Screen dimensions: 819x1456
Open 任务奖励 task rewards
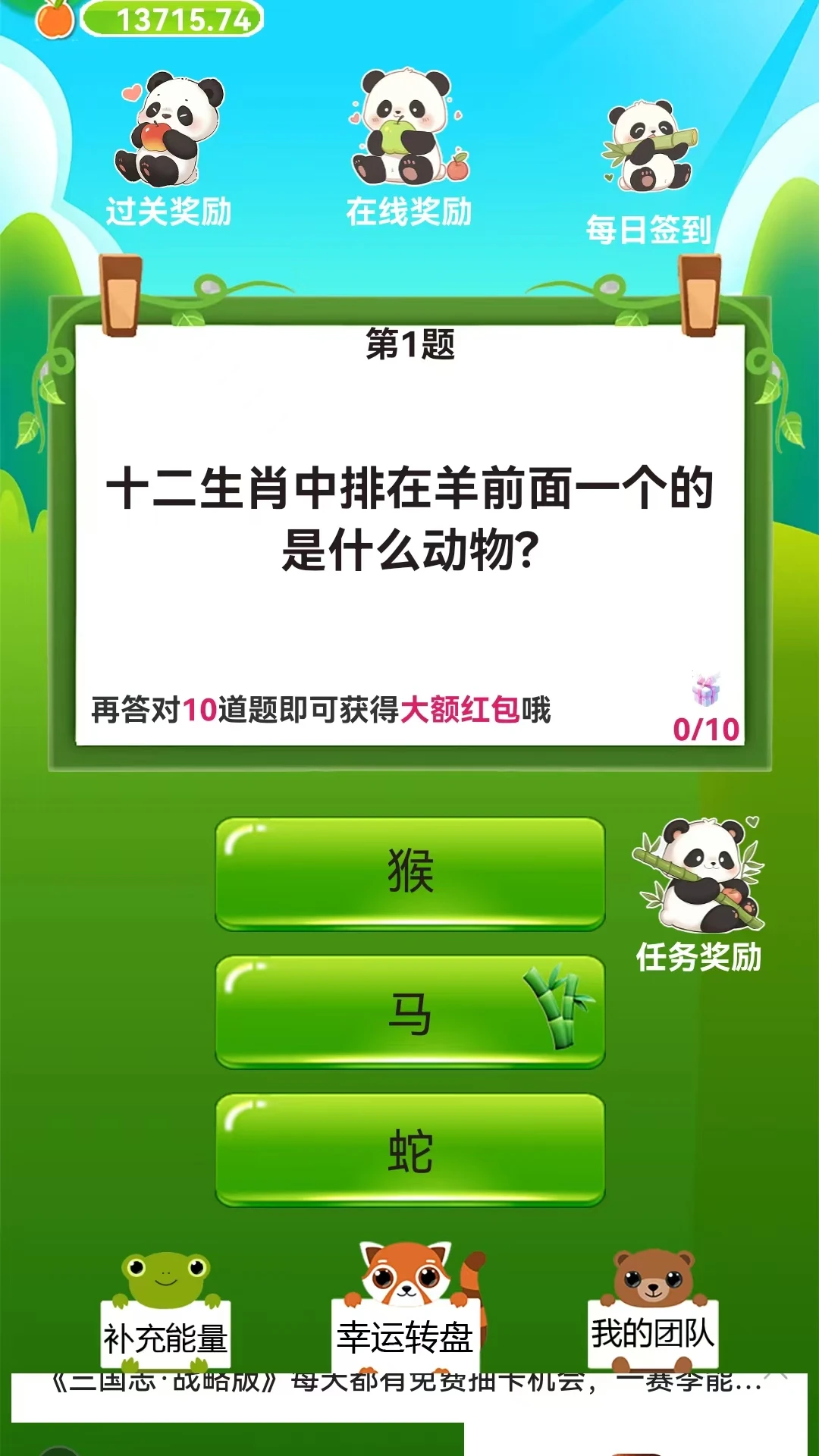[x=698, y=895]
